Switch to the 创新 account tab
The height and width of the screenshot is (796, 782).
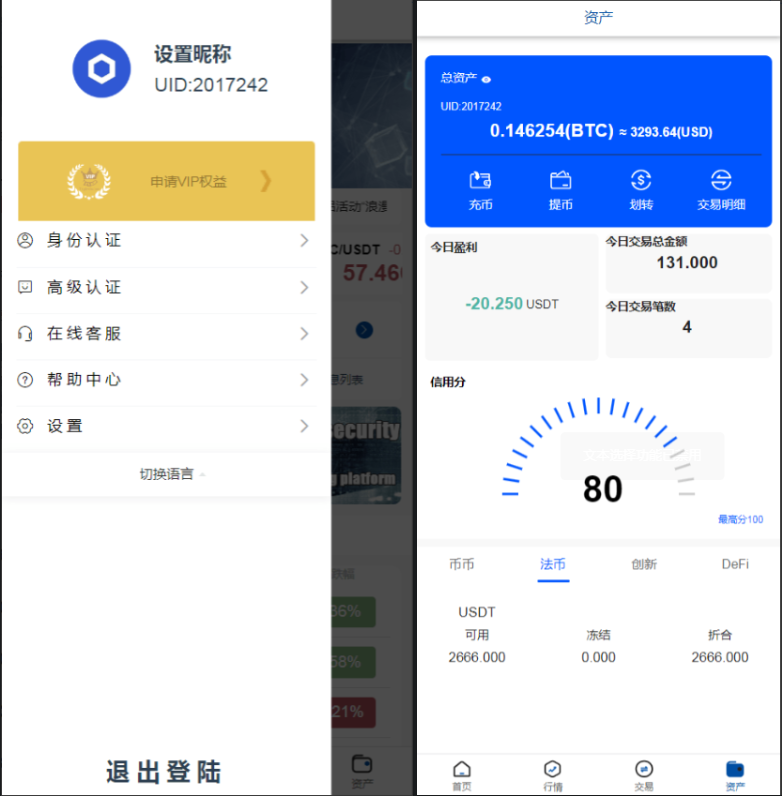644,564
